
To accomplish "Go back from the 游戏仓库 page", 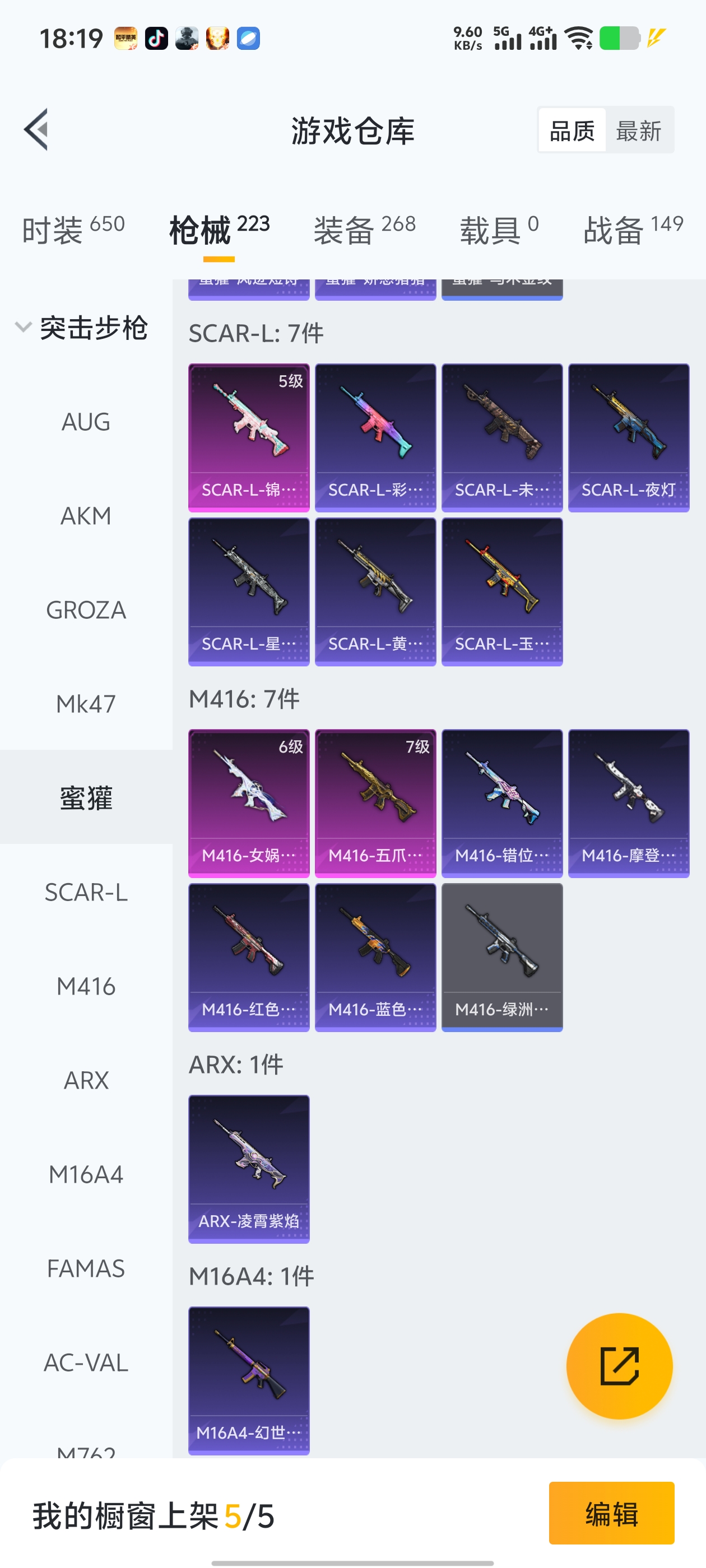I will 36,130.
